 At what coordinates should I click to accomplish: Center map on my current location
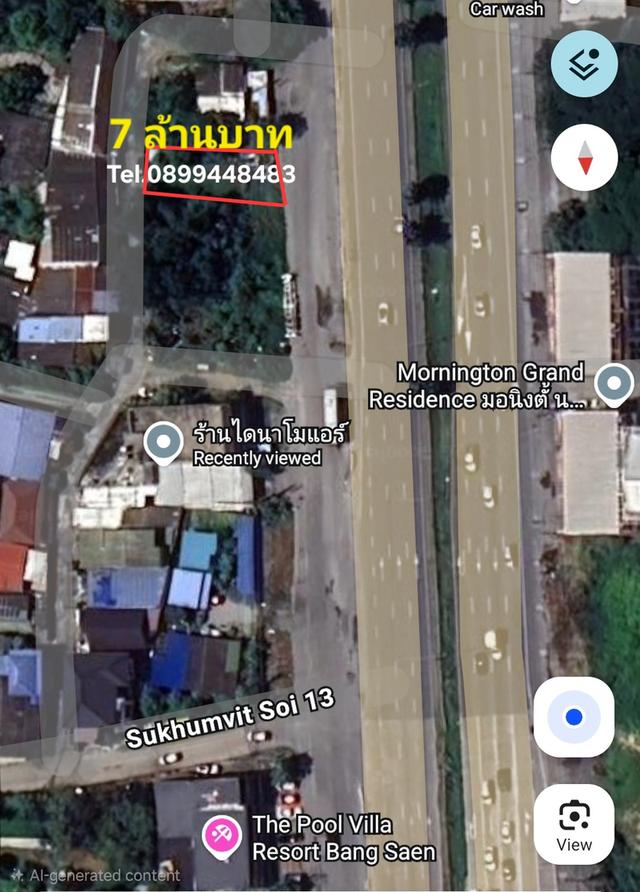point(573,717)
